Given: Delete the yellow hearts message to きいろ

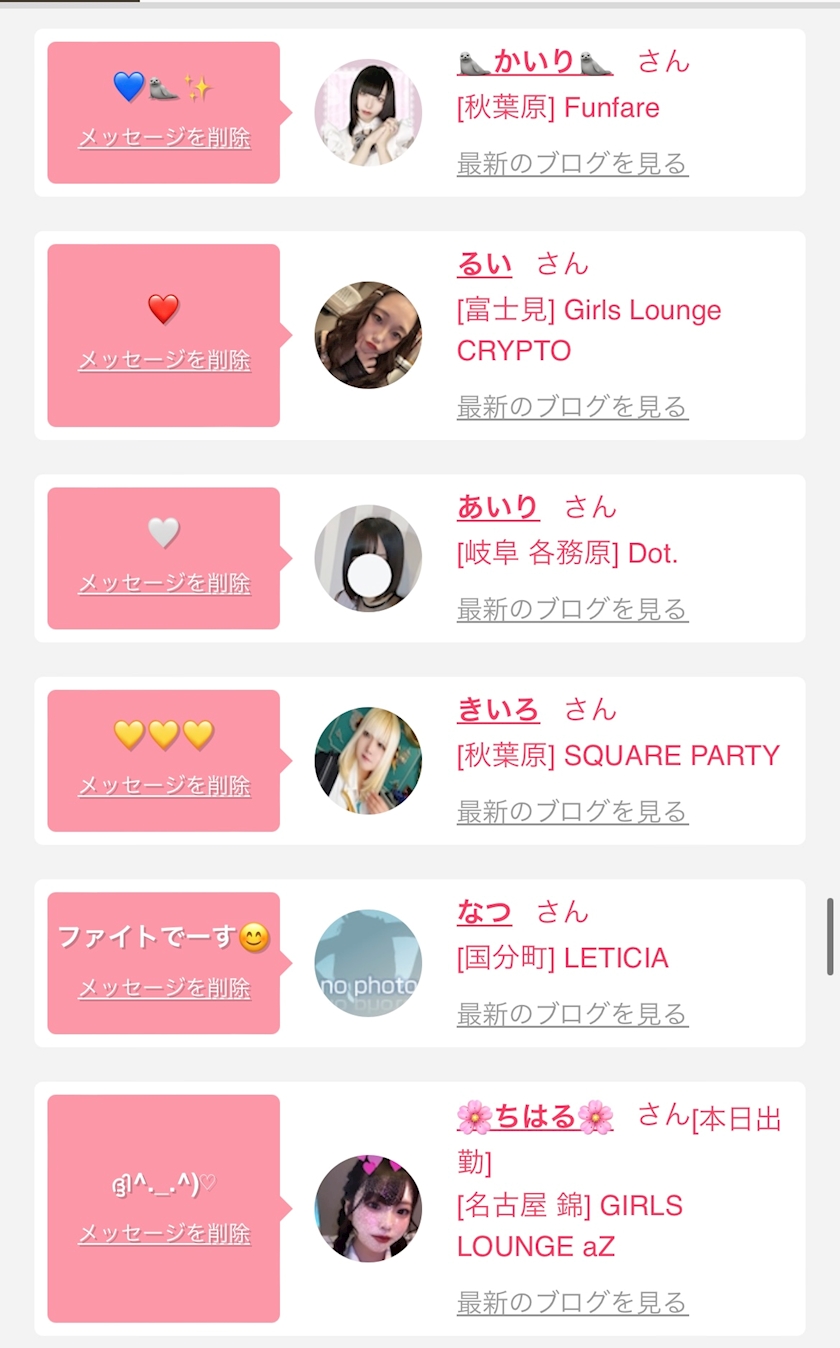Looking at the screenshot, I should pos(164,786).
